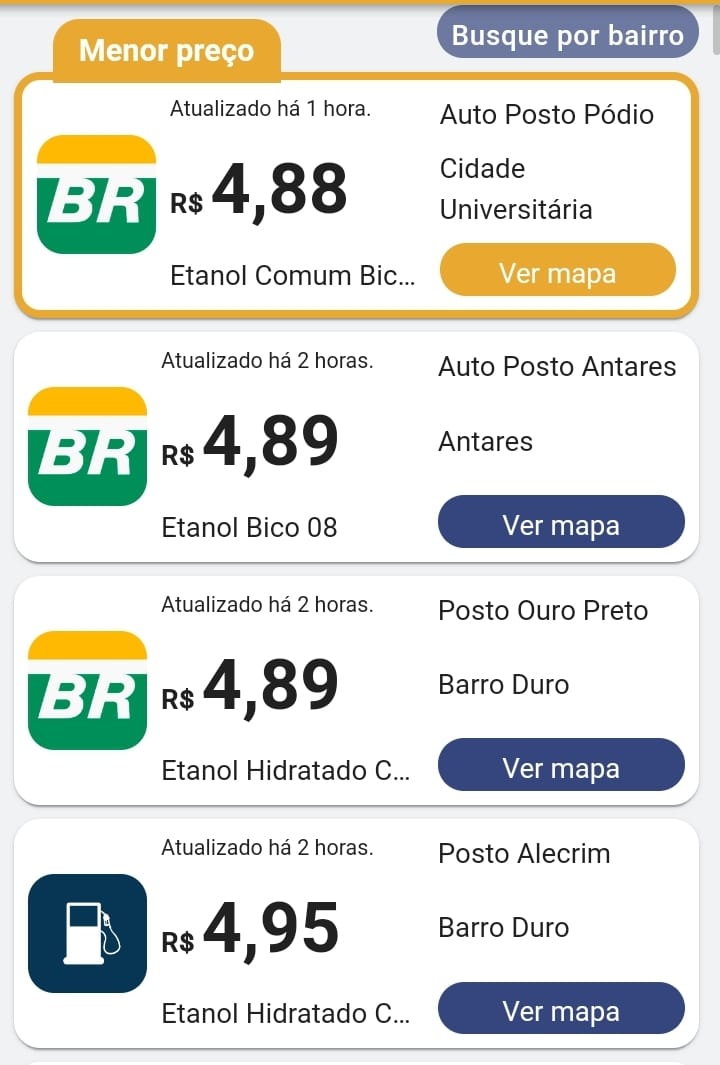
Task: Tap the Busque por bairro button
Action: pos(567,35)
